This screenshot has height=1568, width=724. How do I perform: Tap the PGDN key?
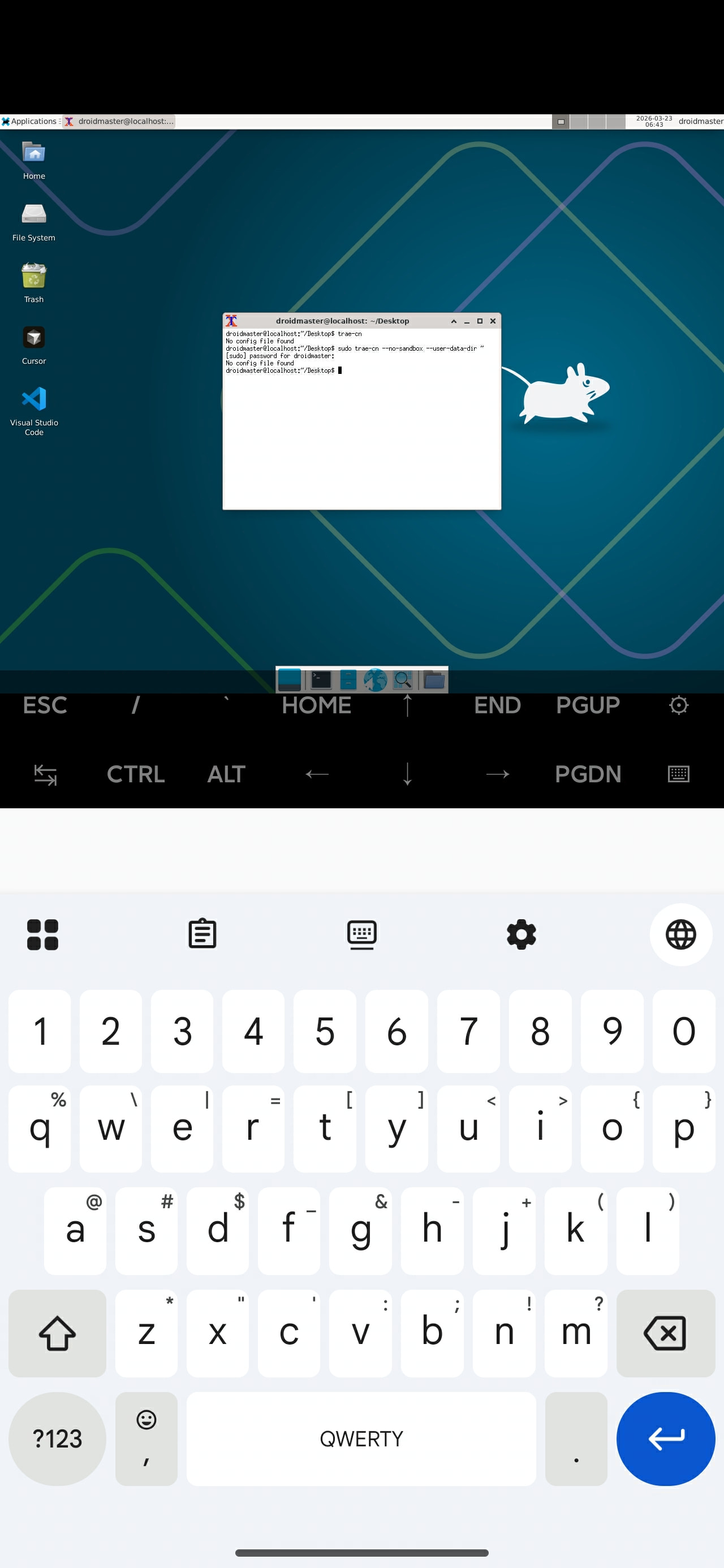588,774
